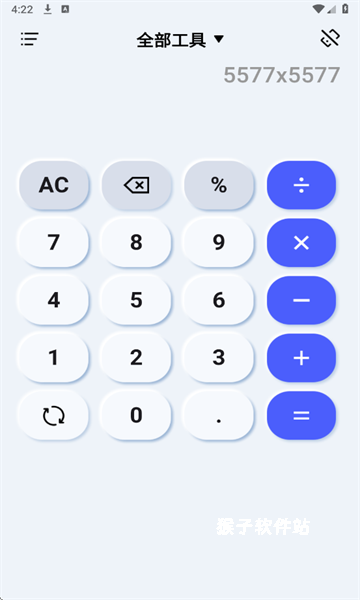Tap the screen rotation icon
The height and width of the screenshot is (600, 360).
pyautogui.click(x=330, y=38)
